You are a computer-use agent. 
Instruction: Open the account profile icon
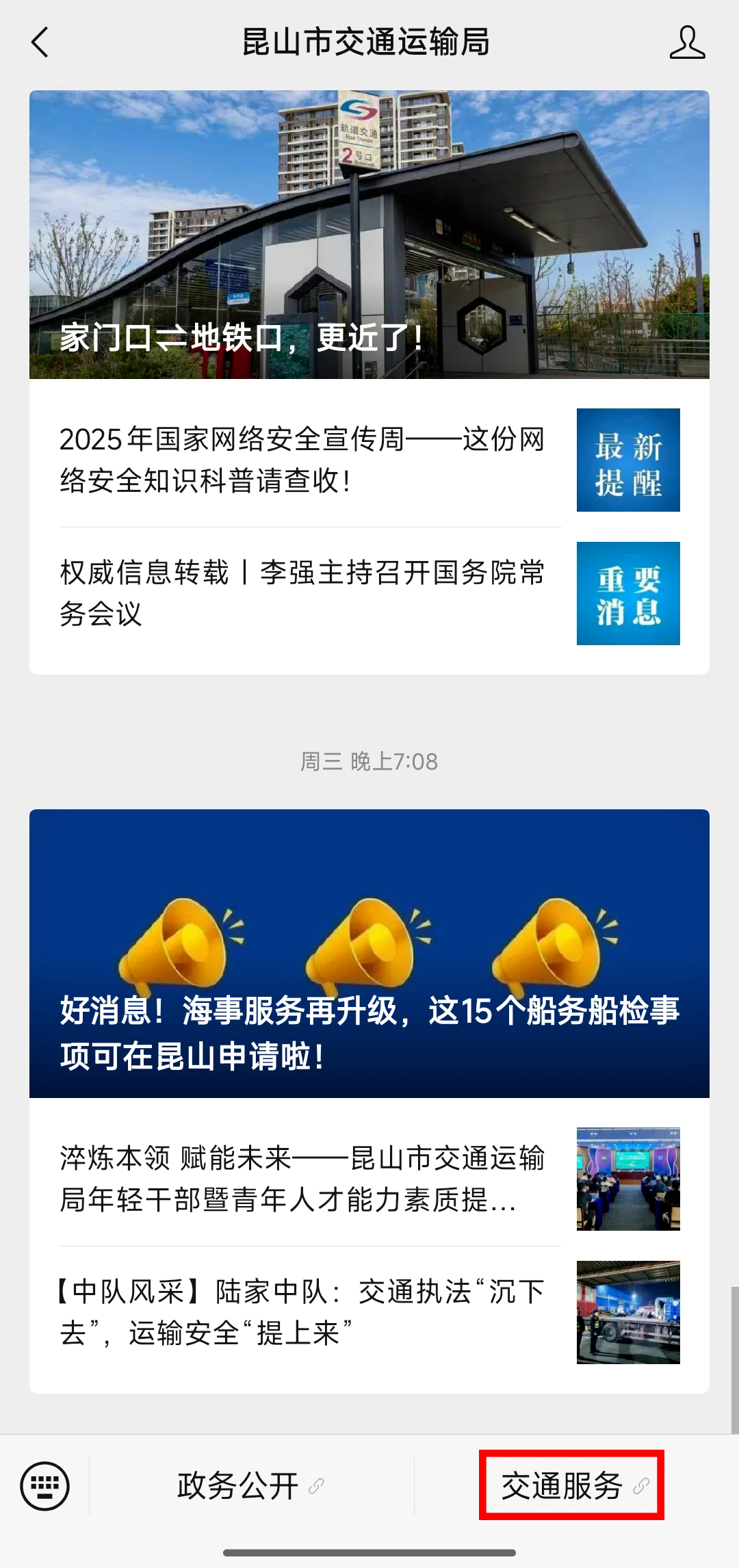point(687,42)
